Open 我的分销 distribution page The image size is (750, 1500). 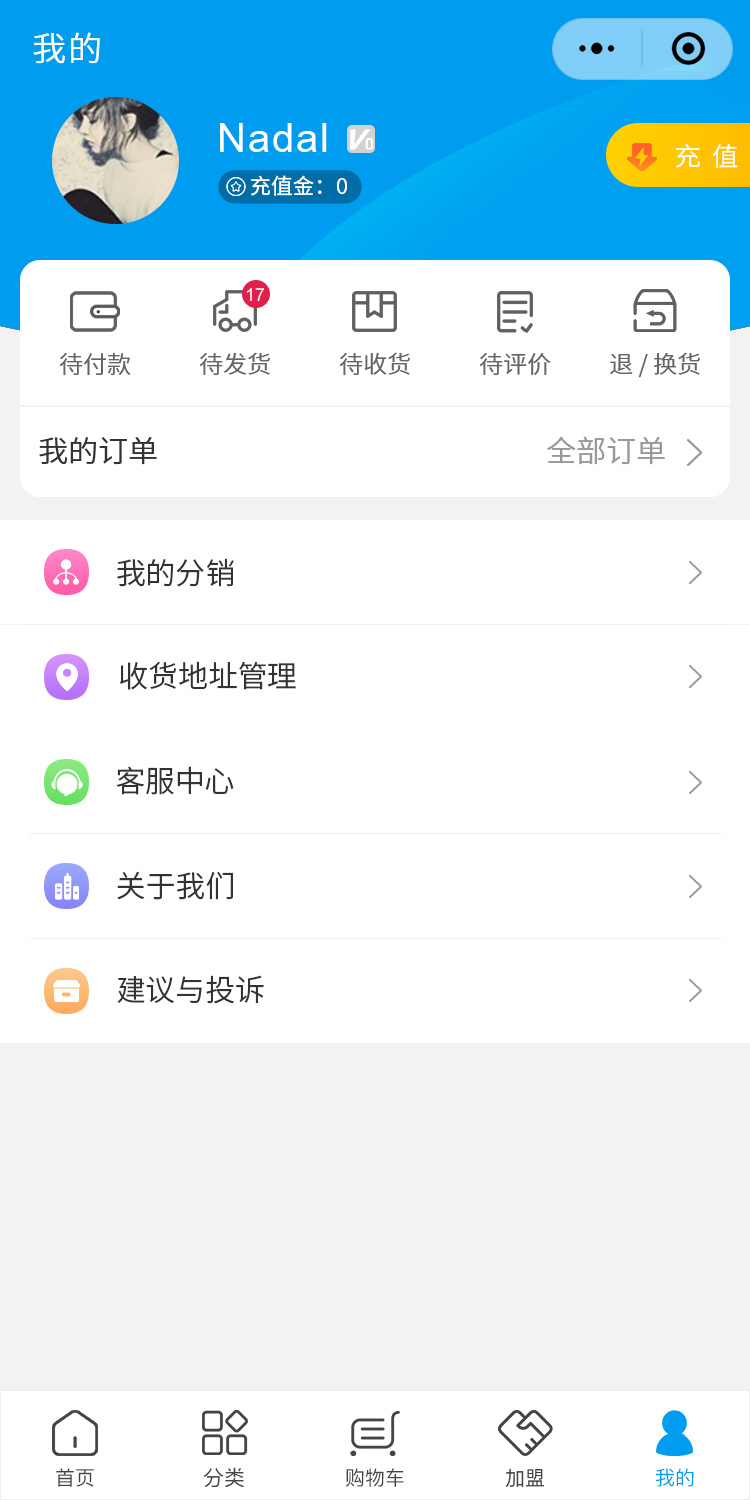375,573
